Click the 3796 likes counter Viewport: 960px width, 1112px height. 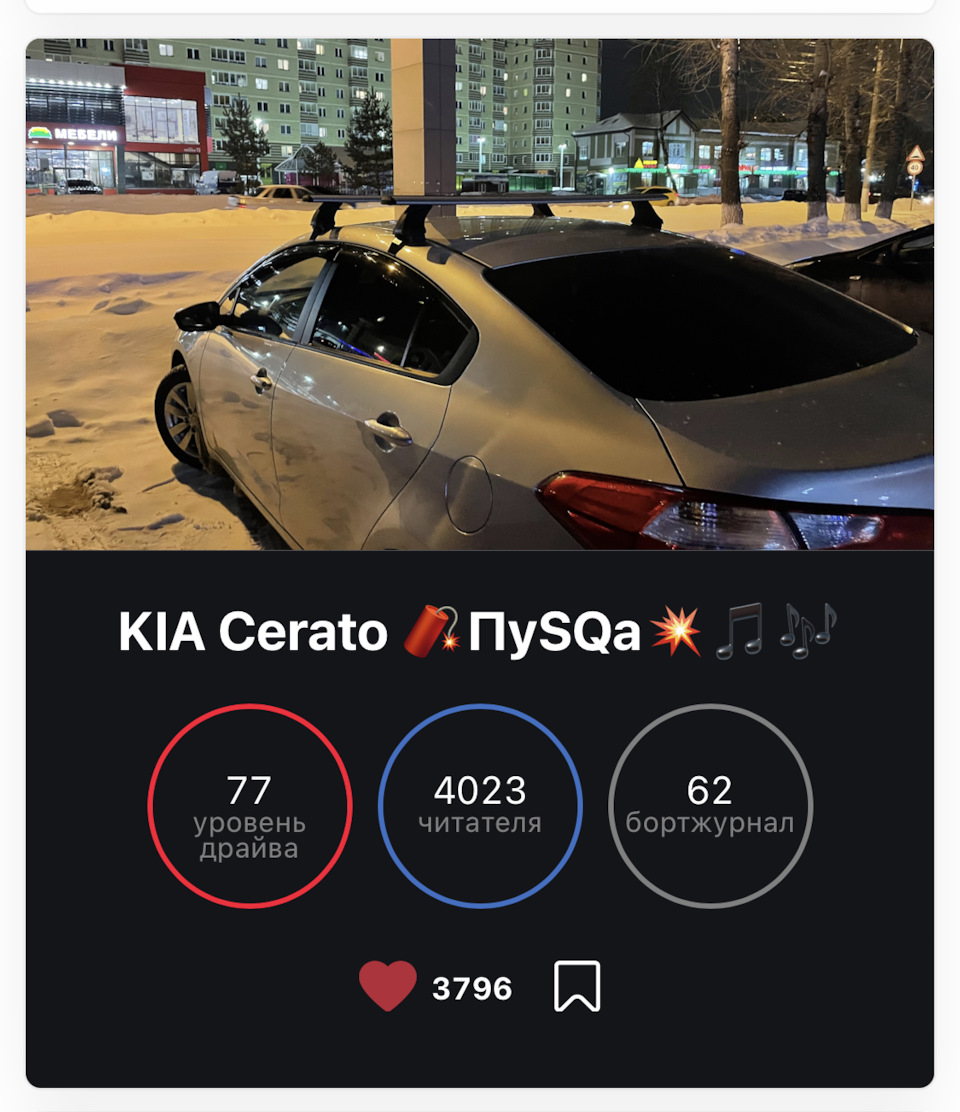[x=470, y=990]
